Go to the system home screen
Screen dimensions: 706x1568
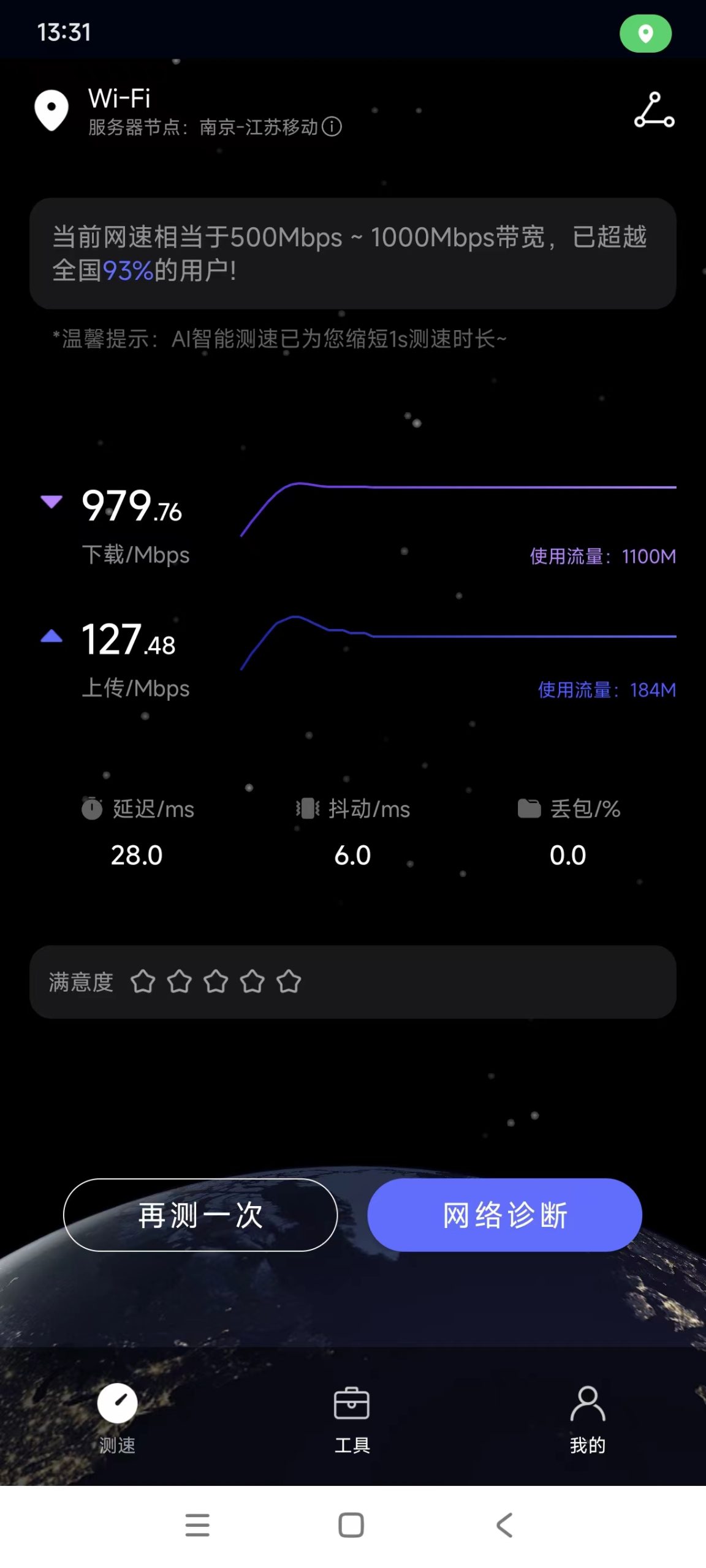coord(351,1525)
